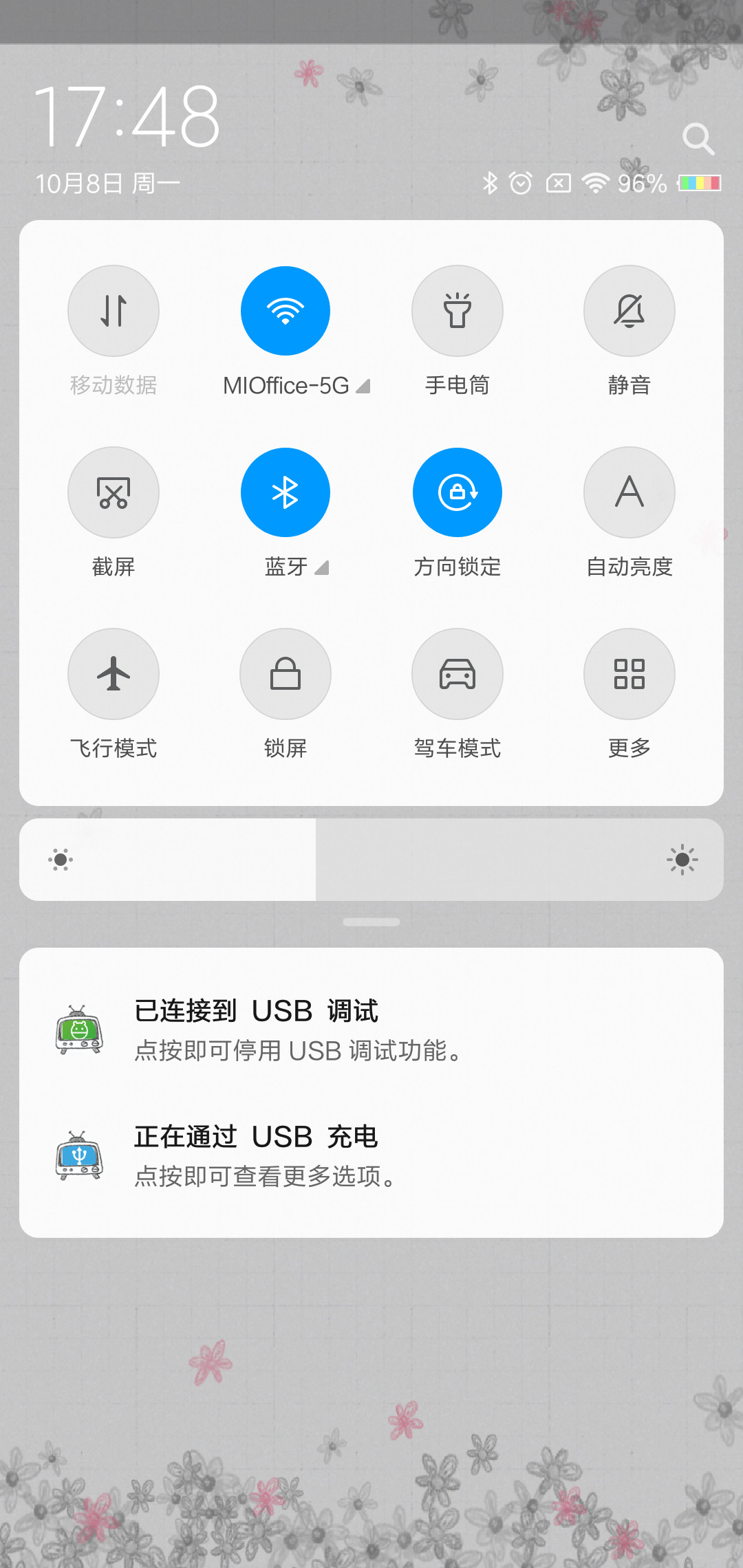This screenshot has height=1568, width=743.
Task: Turn off MIOffice-5G Wi-Fi toggle
Action: [x=286, y=311]
